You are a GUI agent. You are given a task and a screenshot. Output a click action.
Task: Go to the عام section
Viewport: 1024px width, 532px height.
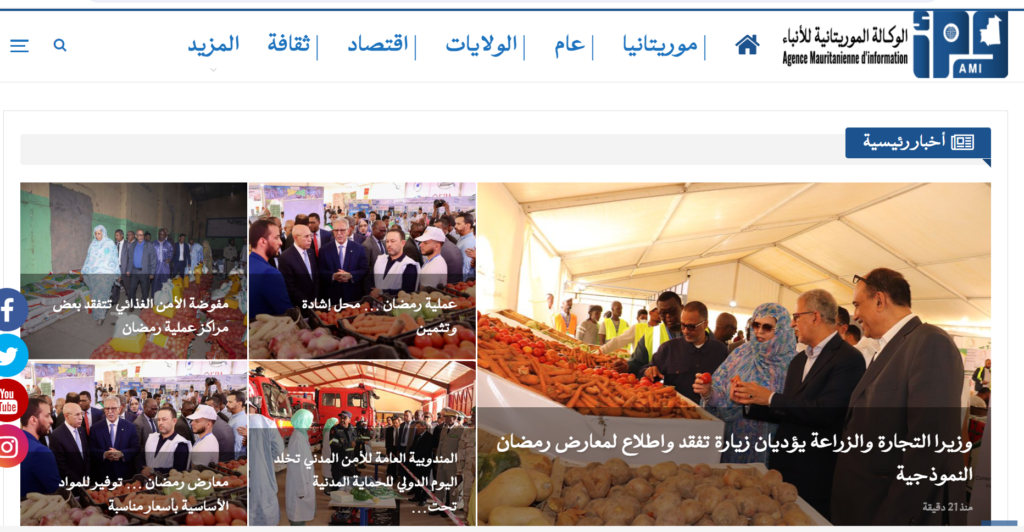click(x=569, y=44)
